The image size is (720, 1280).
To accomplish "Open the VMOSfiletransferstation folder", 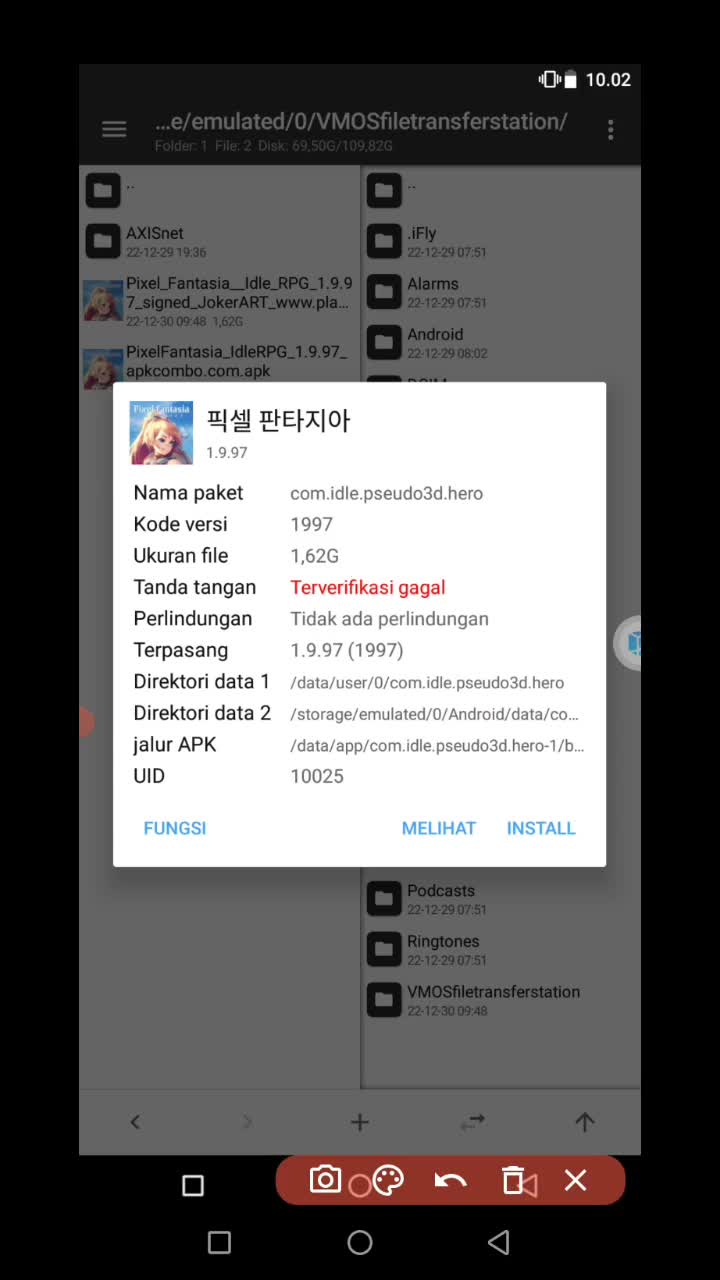I will point(492,999).
